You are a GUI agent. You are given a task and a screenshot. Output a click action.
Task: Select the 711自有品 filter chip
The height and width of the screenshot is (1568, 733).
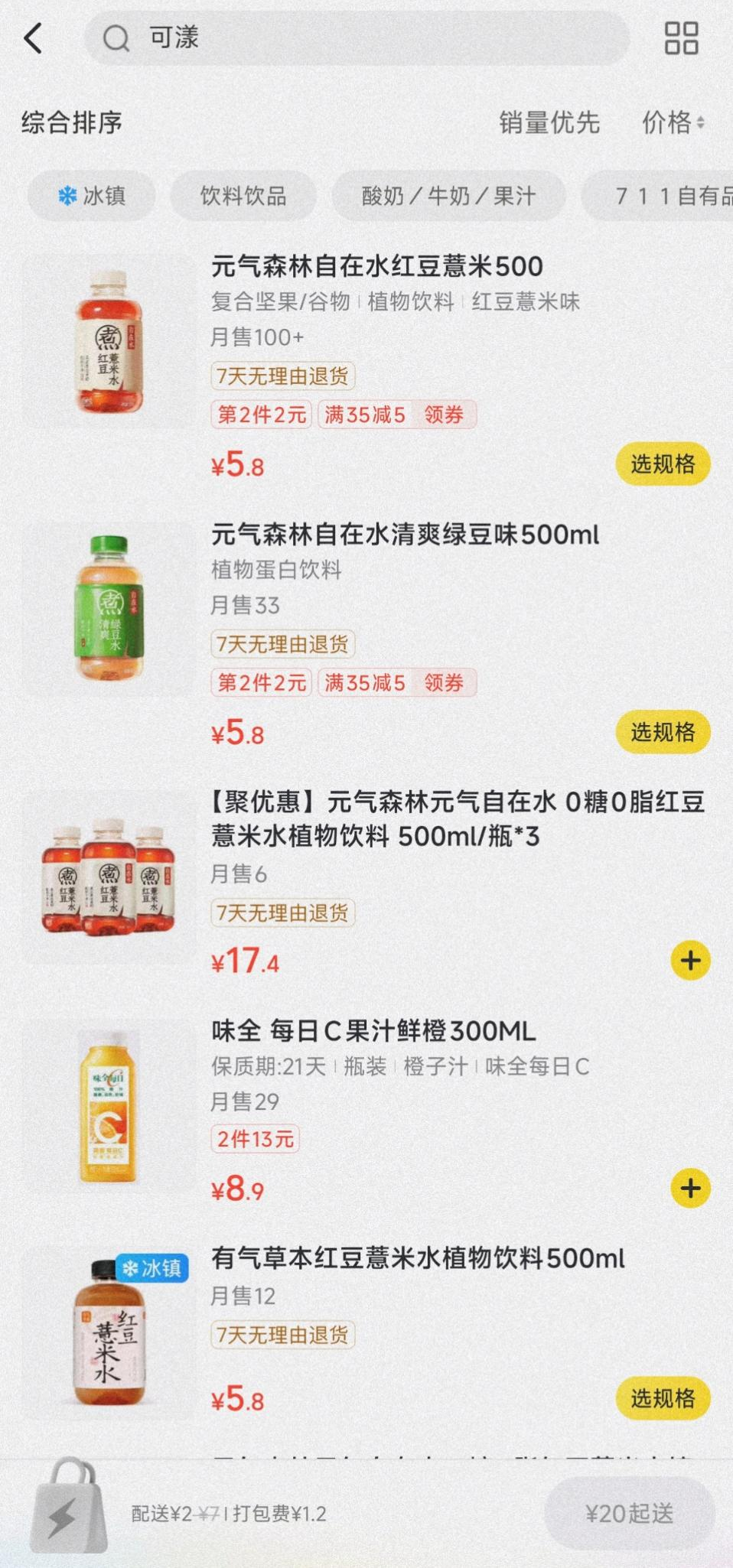[666, 196]
